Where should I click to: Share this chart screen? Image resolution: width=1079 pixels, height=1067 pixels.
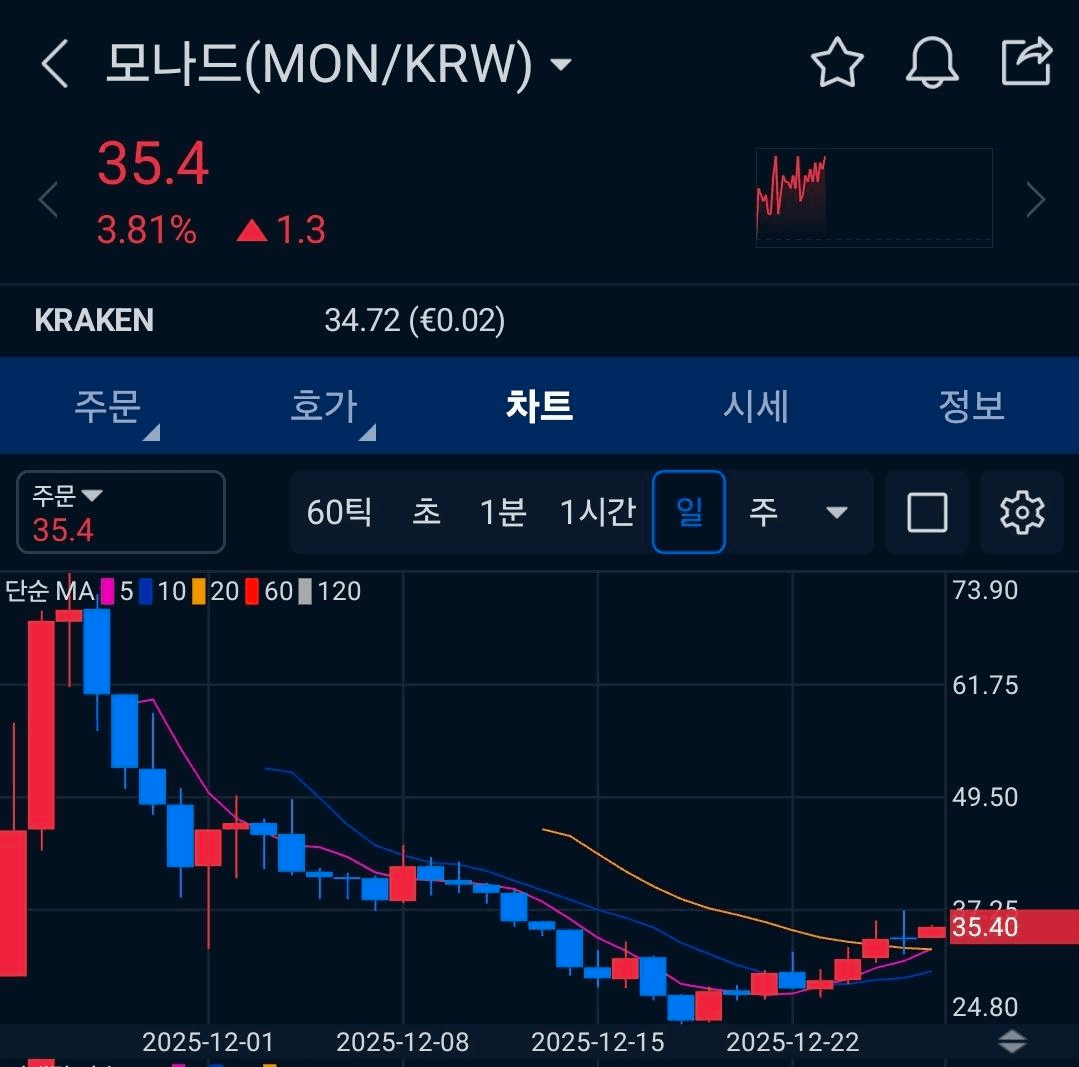pos(1027,63)
